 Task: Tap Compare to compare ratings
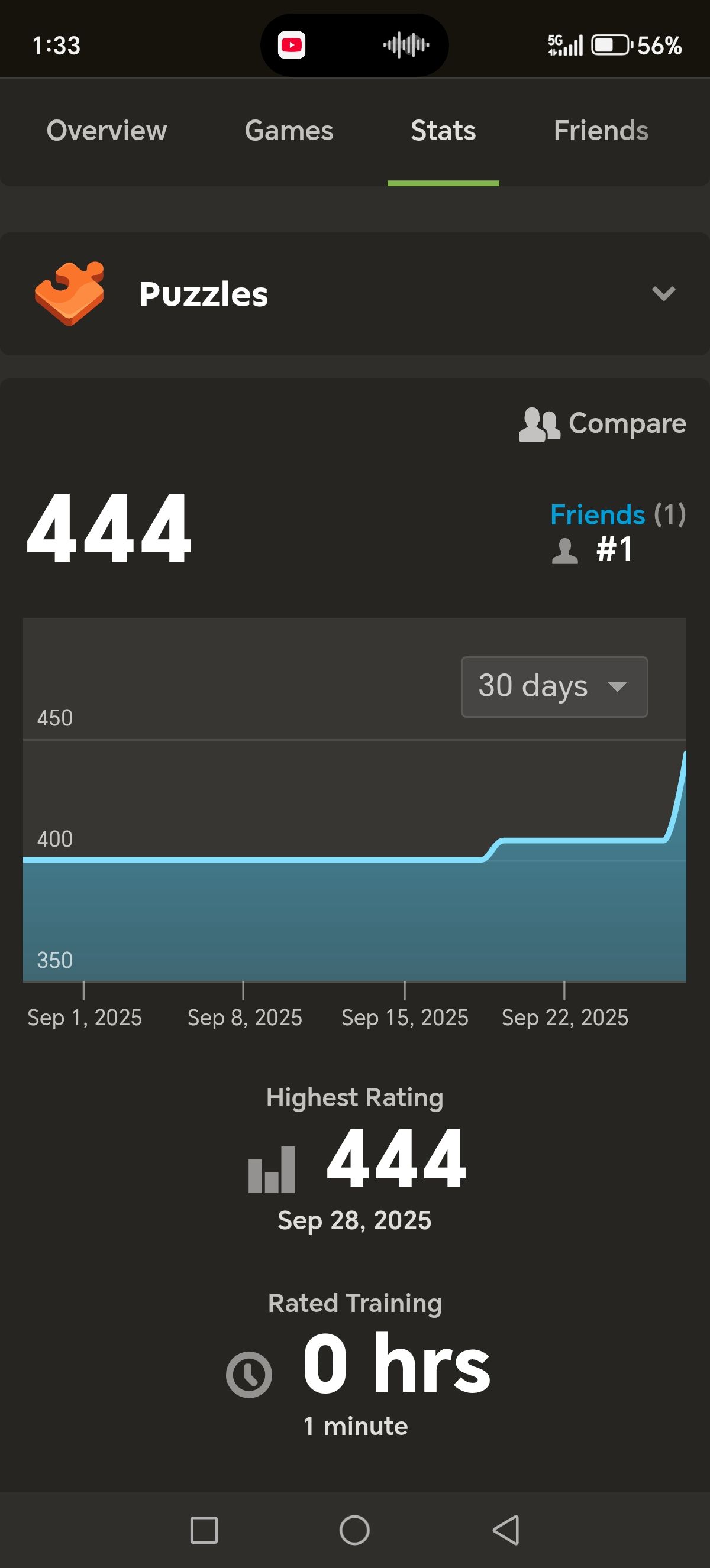pyautogui.click(x=602, y=424)
